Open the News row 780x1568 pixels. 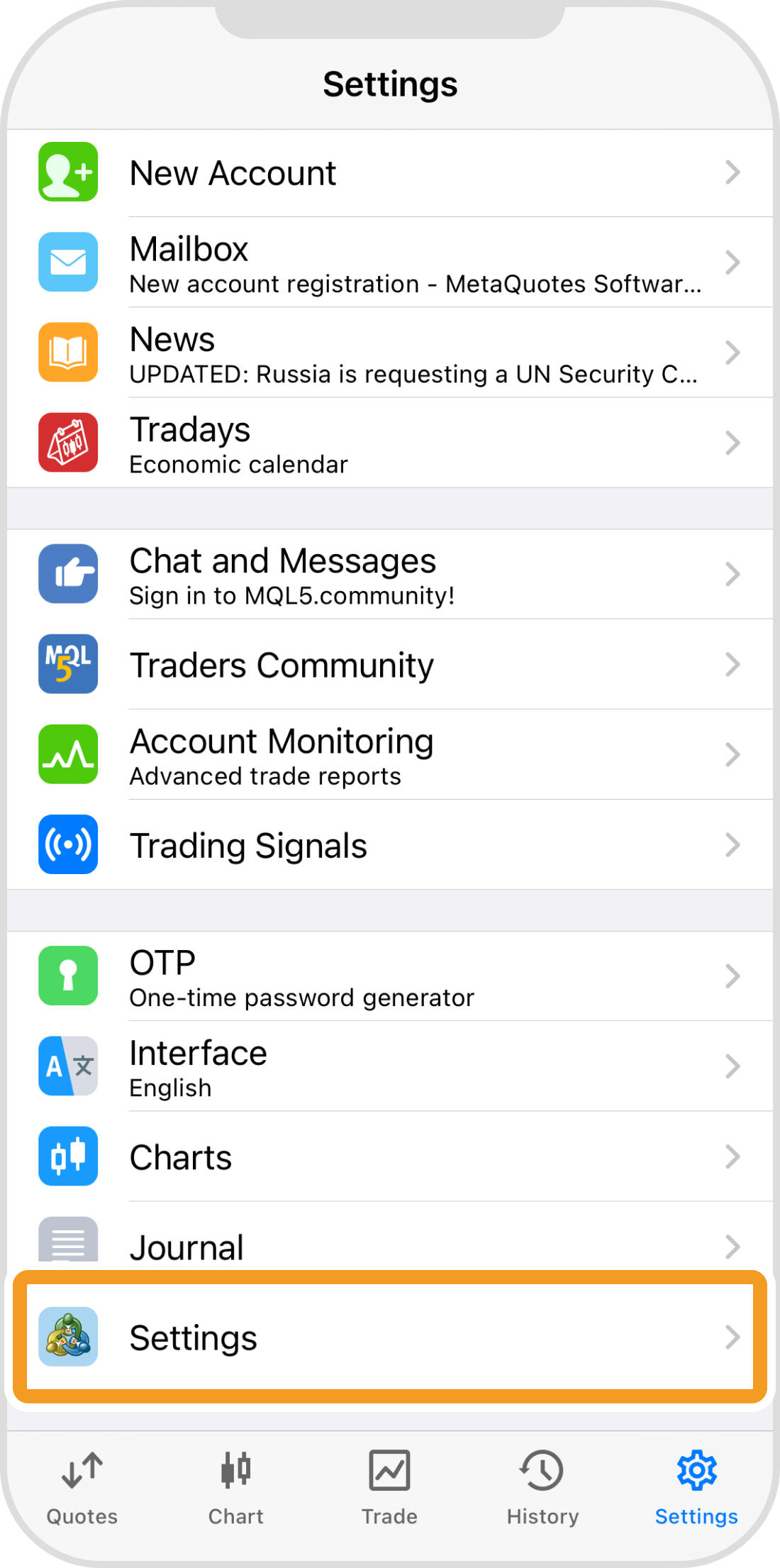pos(390,353)
